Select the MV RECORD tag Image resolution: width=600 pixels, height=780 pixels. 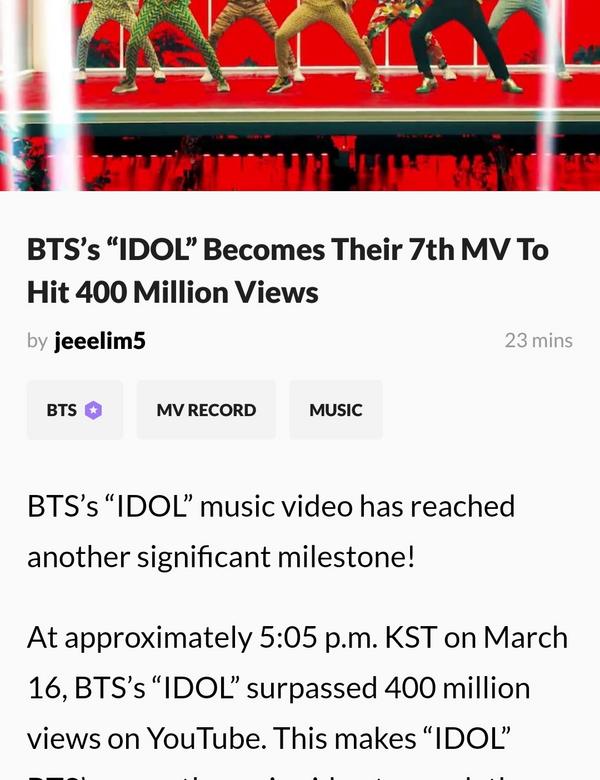click(206, 410)
